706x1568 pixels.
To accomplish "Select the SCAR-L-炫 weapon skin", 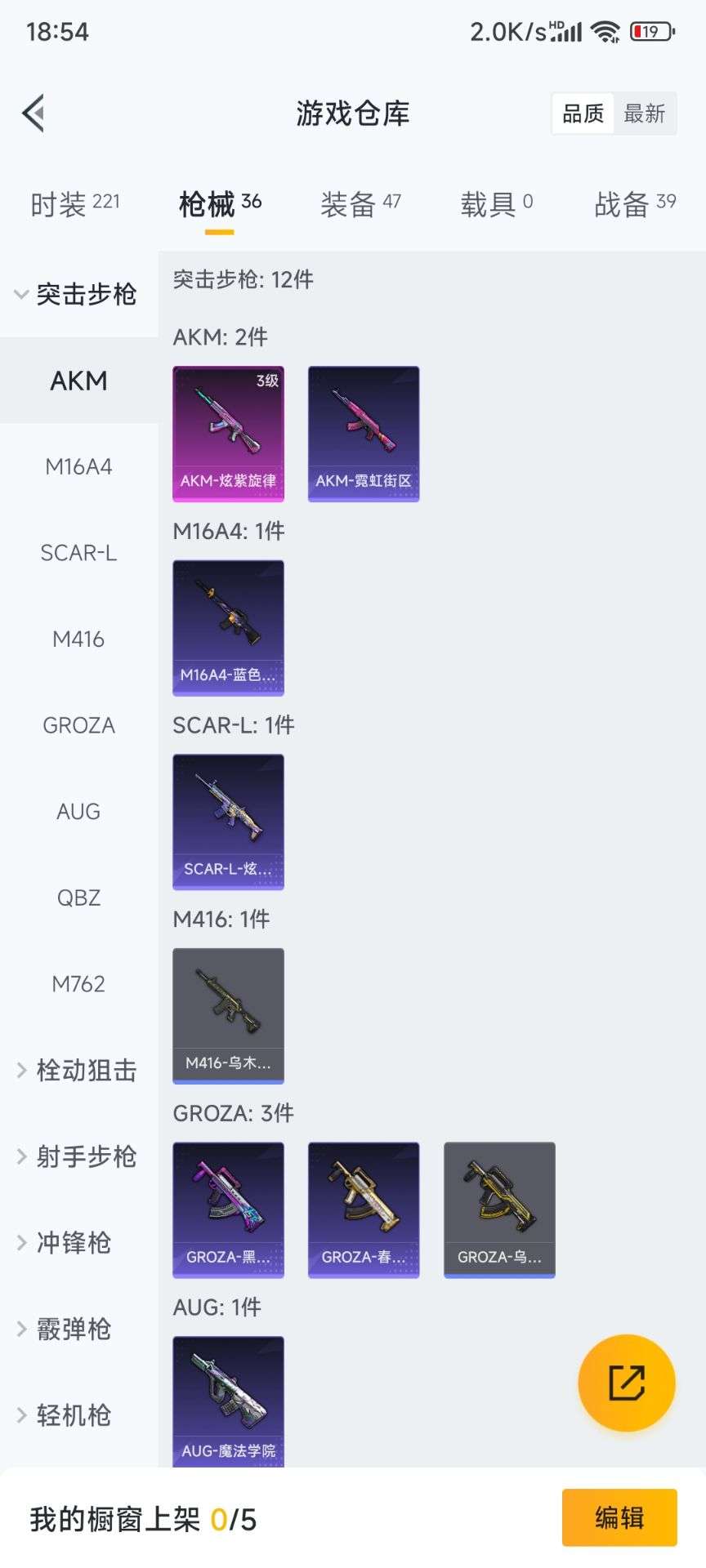I will tap(228, 822).
